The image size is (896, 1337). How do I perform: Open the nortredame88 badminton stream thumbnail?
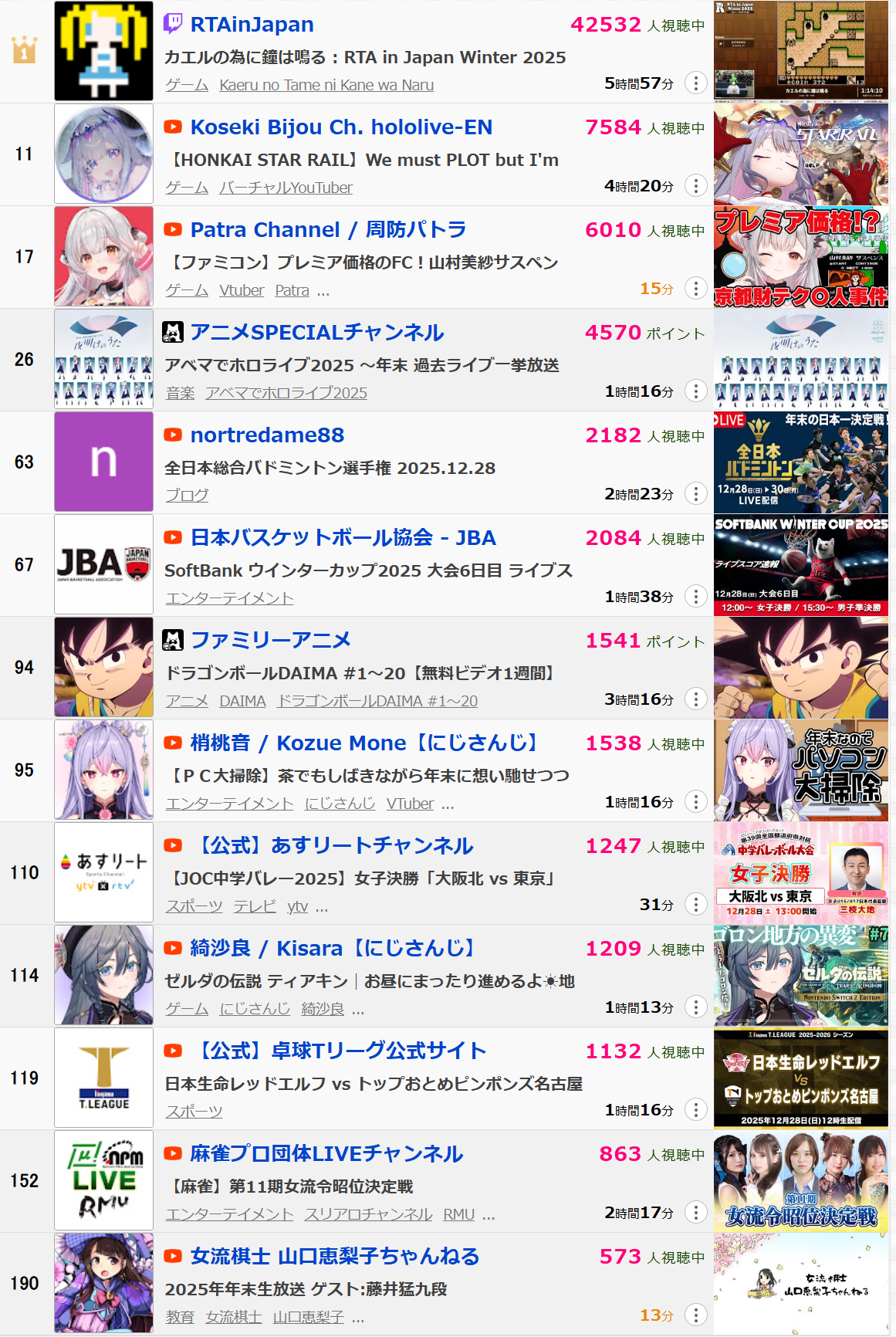pos(800,462)
